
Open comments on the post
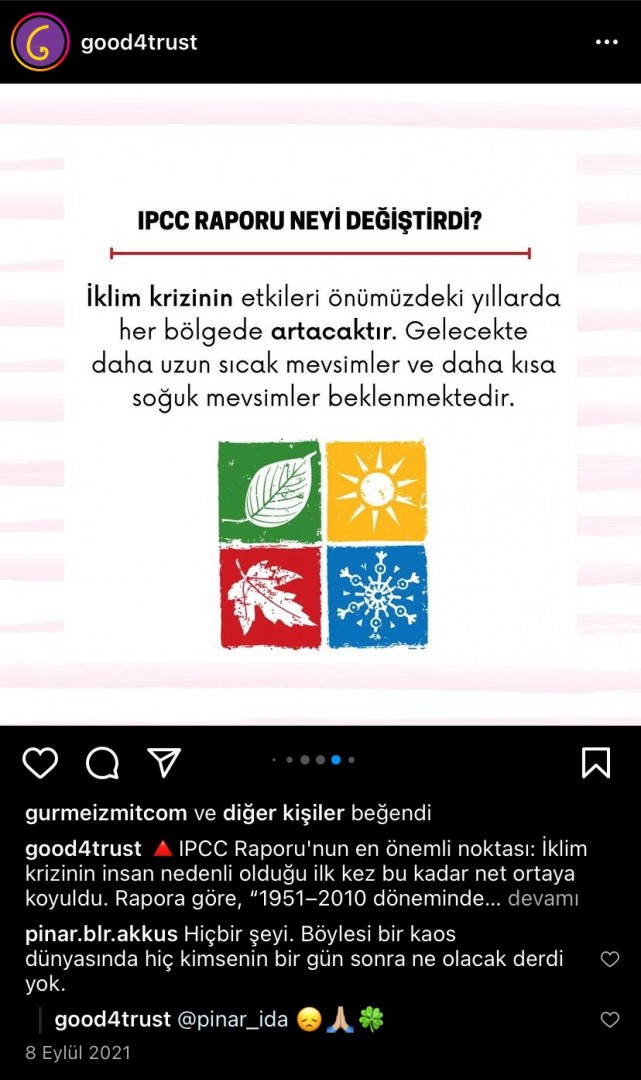click(102, 763)
